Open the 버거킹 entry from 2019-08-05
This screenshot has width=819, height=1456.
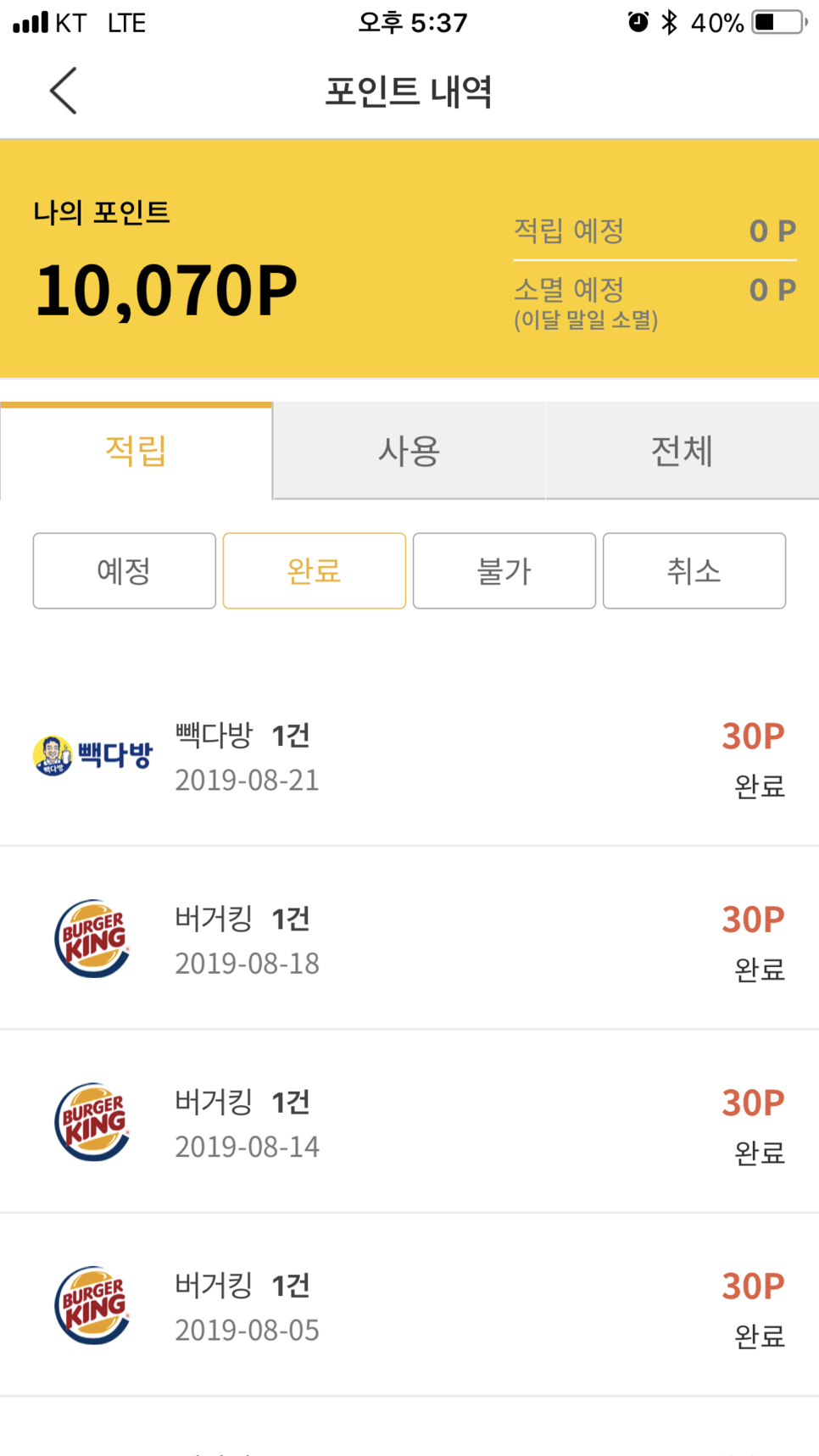[x=409, y=1305]
